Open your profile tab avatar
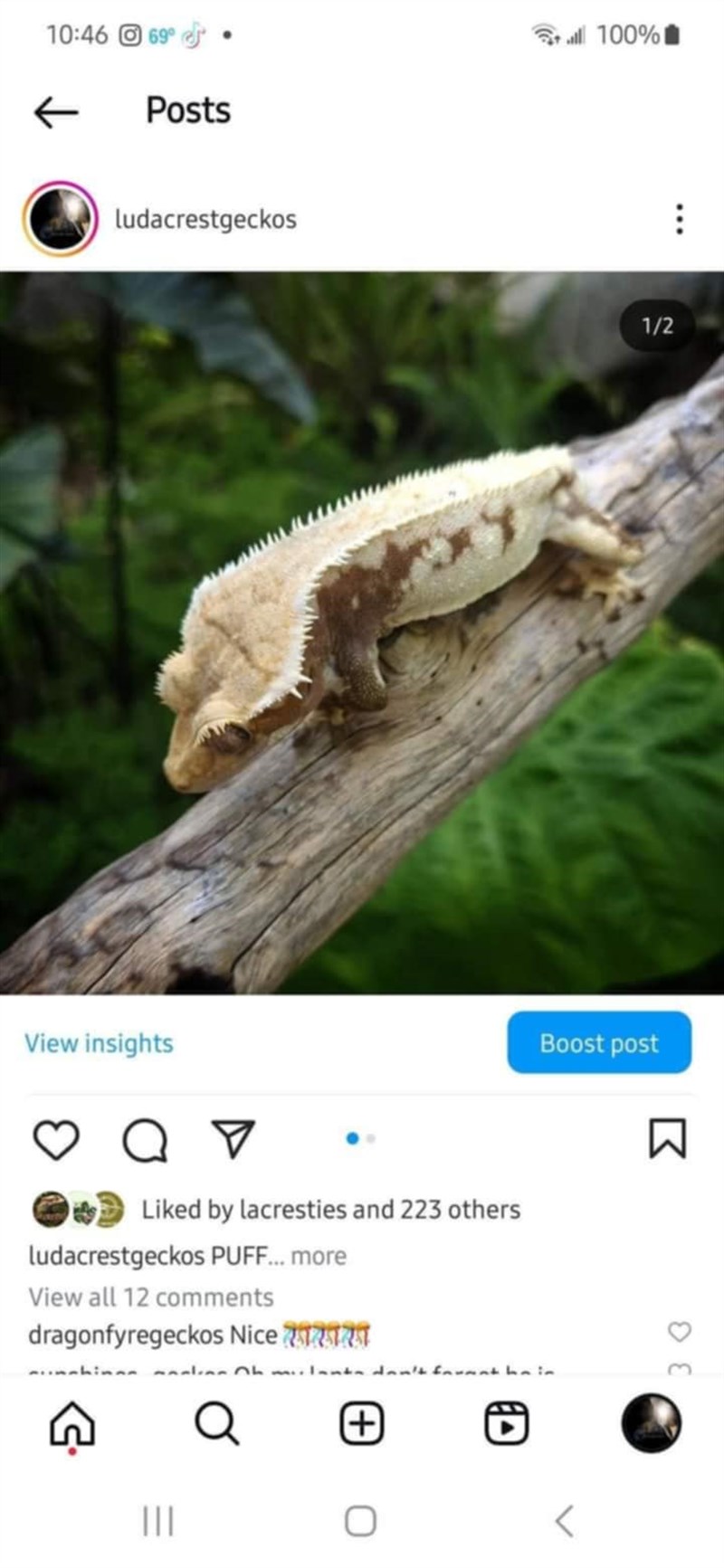 [x=651, y=1423]
